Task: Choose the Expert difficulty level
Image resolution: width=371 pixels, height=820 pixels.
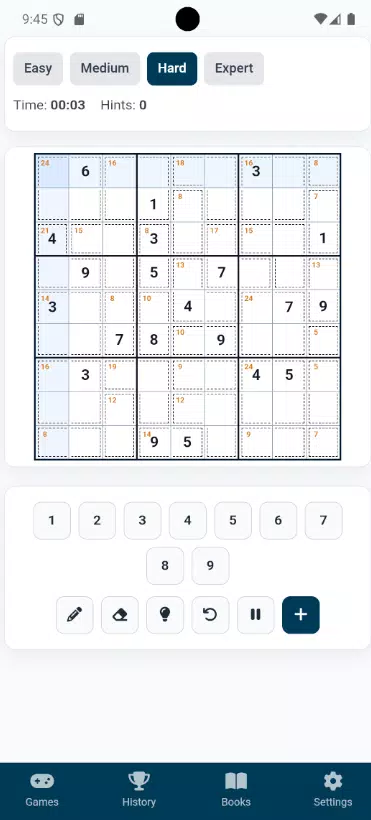Action: [234, 69]
